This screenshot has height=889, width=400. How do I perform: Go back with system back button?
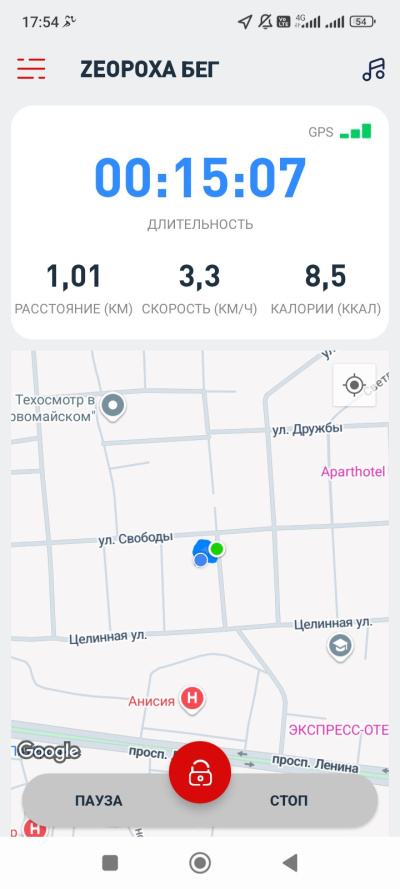(290, 863)
